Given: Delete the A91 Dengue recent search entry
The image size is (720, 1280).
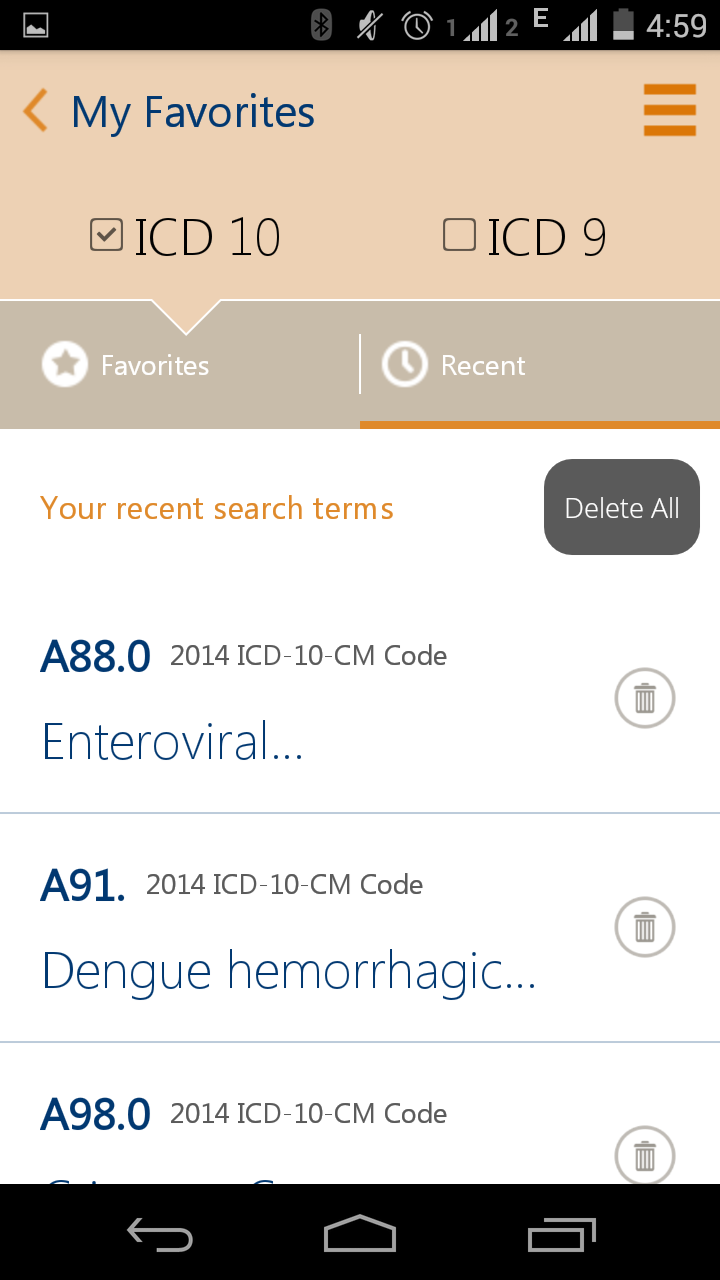Looking at the screenshot, I should tap(644, 927).
